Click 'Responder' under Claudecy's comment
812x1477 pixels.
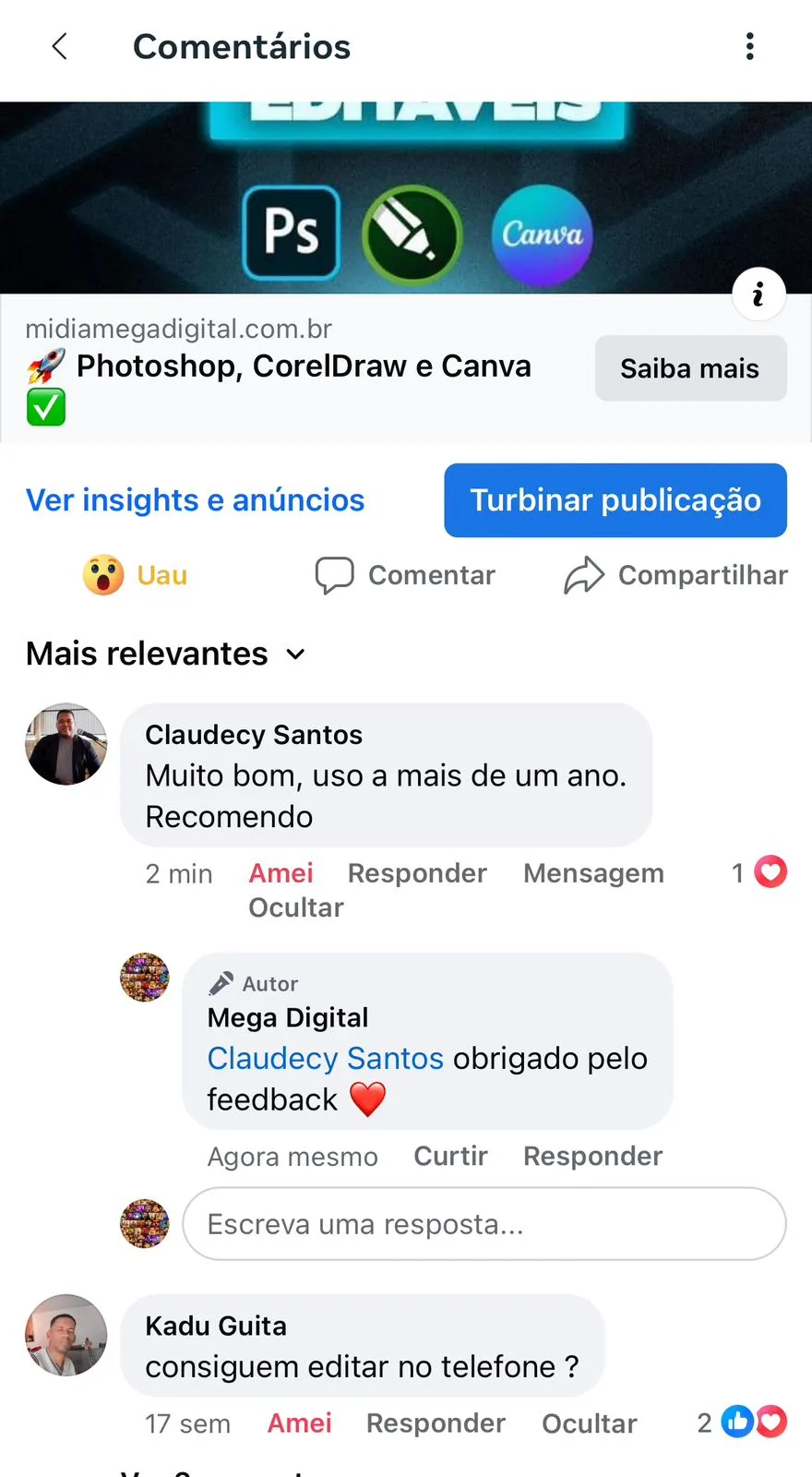pos(417,872)
